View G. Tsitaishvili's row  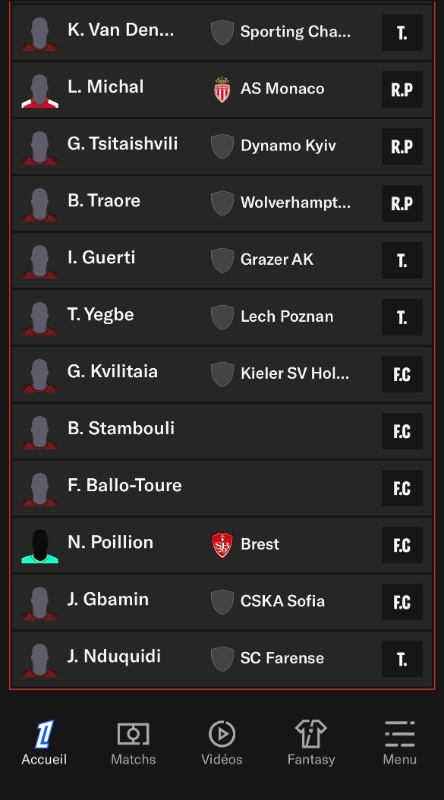222,146
